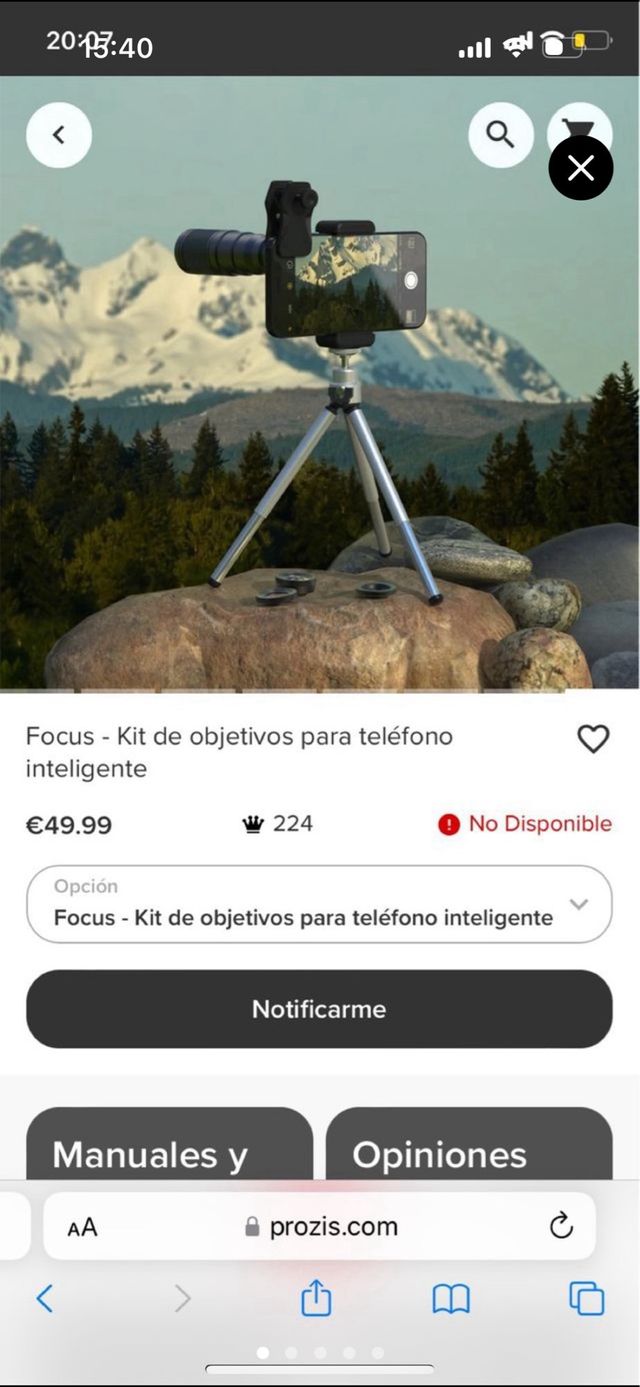This screenshot has height=1387, width=640.
Task: Share this page from Safari toolbar
Action: 316,1298
